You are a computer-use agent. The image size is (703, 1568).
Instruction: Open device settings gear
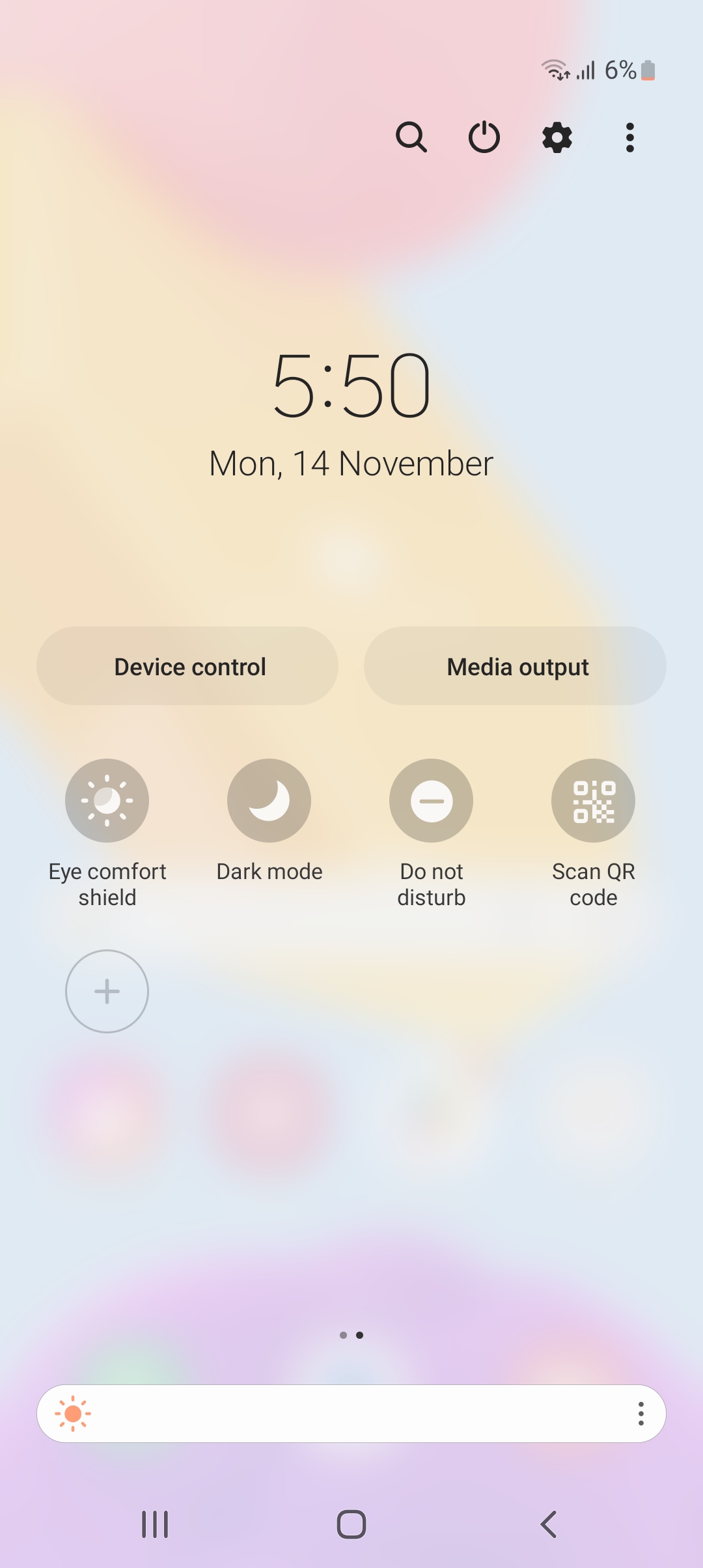(x=557, y=137)
